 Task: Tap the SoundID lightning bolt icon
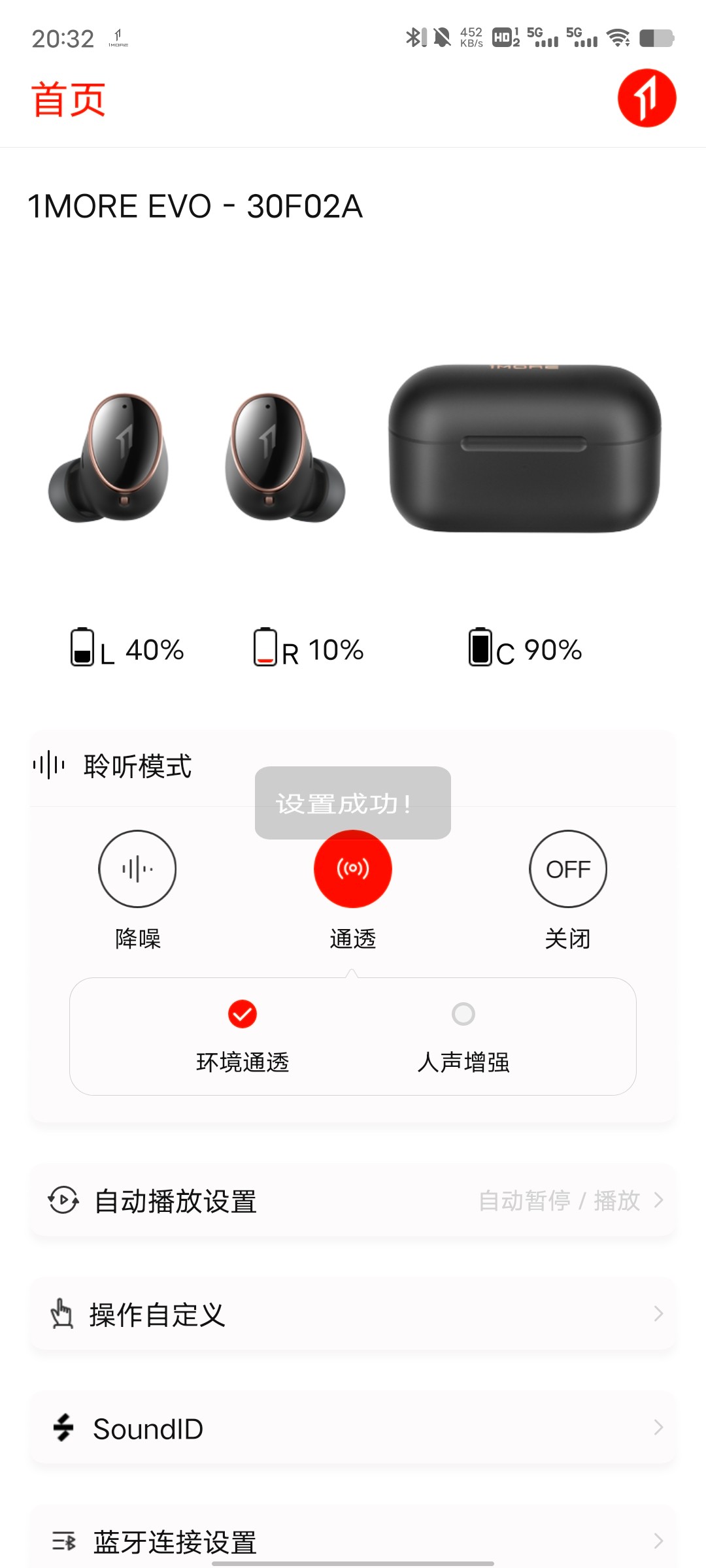62,1428
